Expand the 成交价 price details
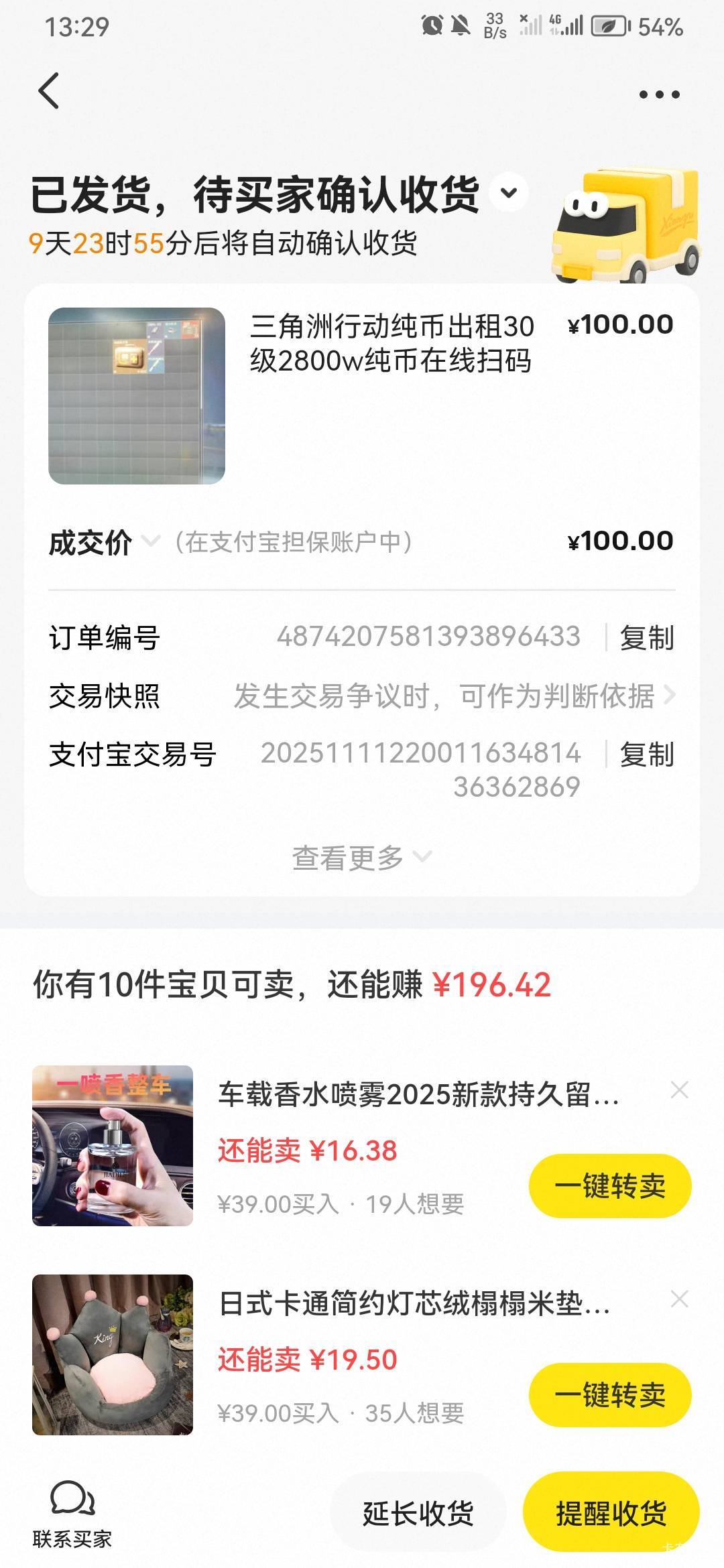Viewport: 724px width, 1568px height. point(151,541)
